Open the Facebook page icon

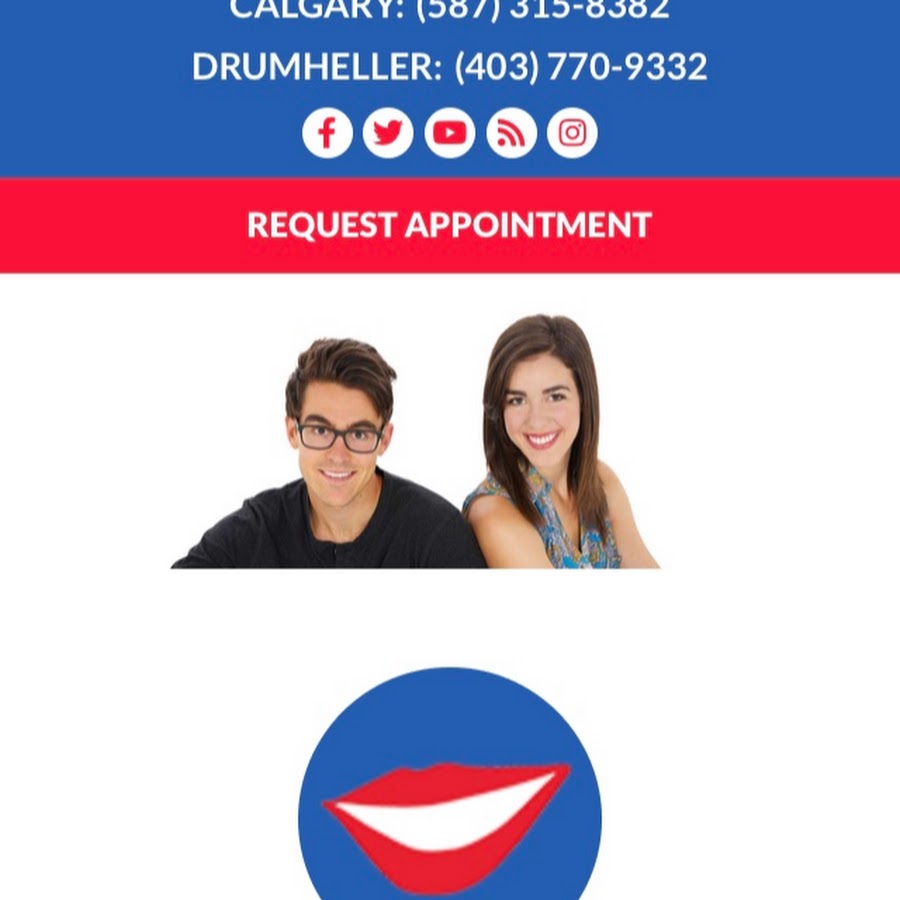(x=327, y=133)
